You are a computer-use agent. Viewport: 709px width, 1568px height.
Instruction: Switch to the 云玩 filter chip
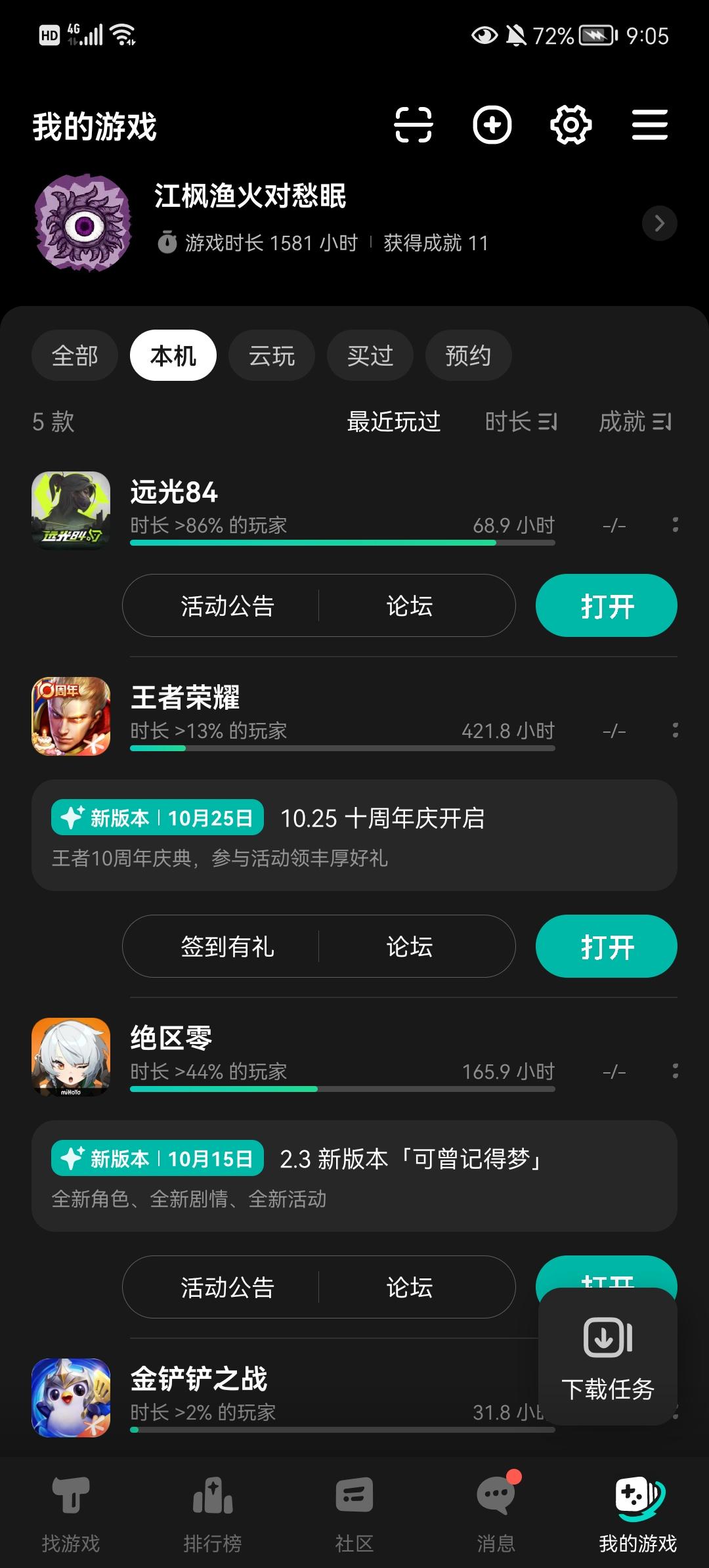(x=272, y=356)
